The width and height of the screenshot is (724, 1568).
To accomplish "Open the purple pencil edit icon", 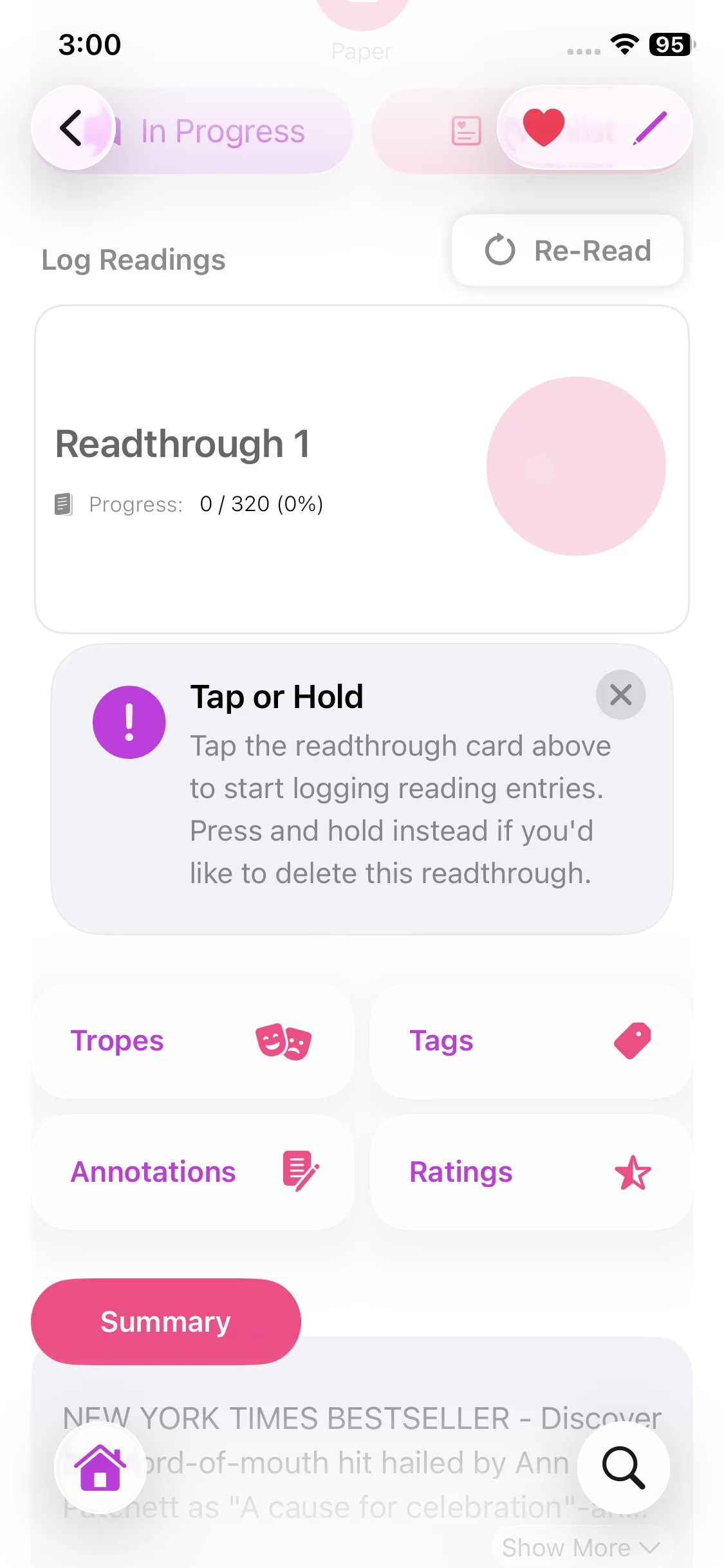I will [649, 128].
